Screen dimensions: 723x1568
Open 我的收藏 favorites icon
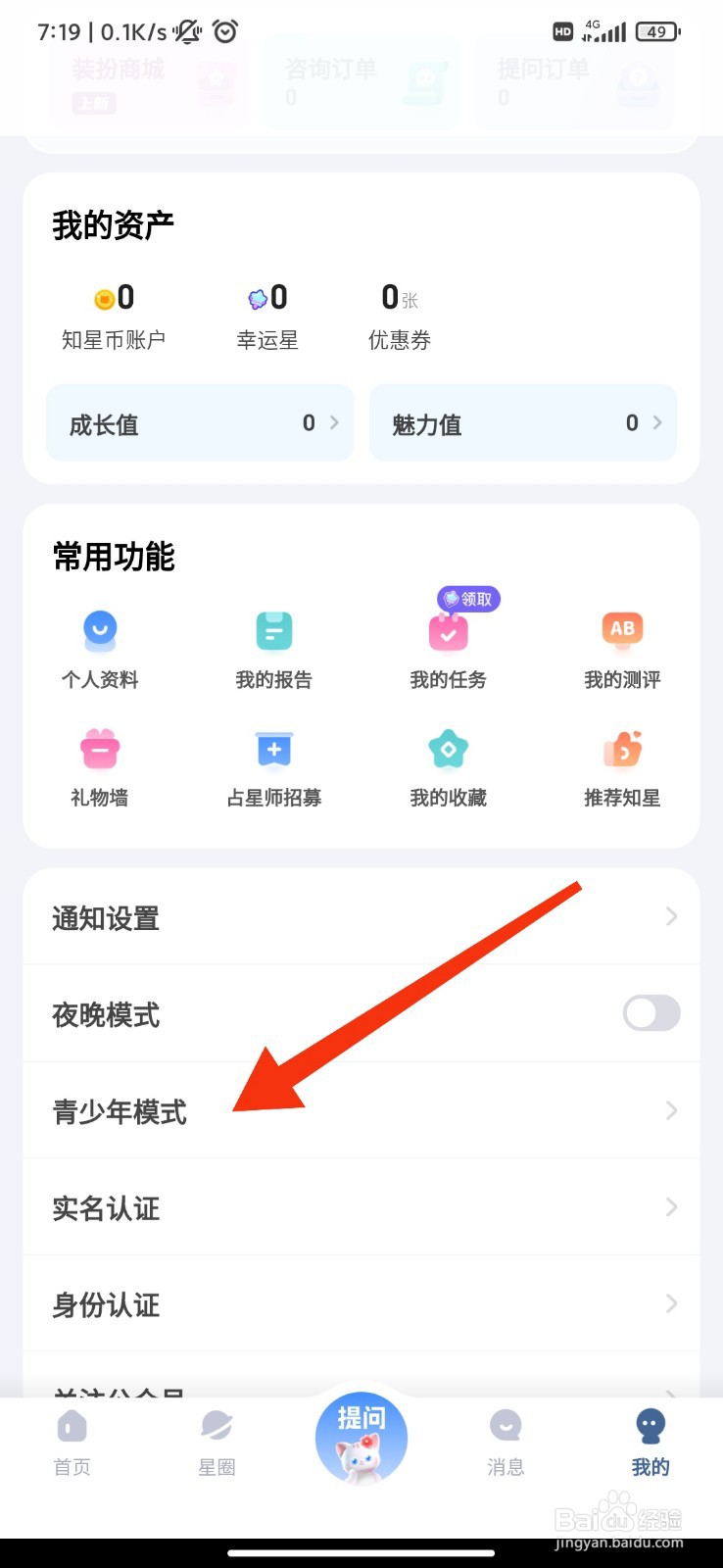click(x=448, y=764)
